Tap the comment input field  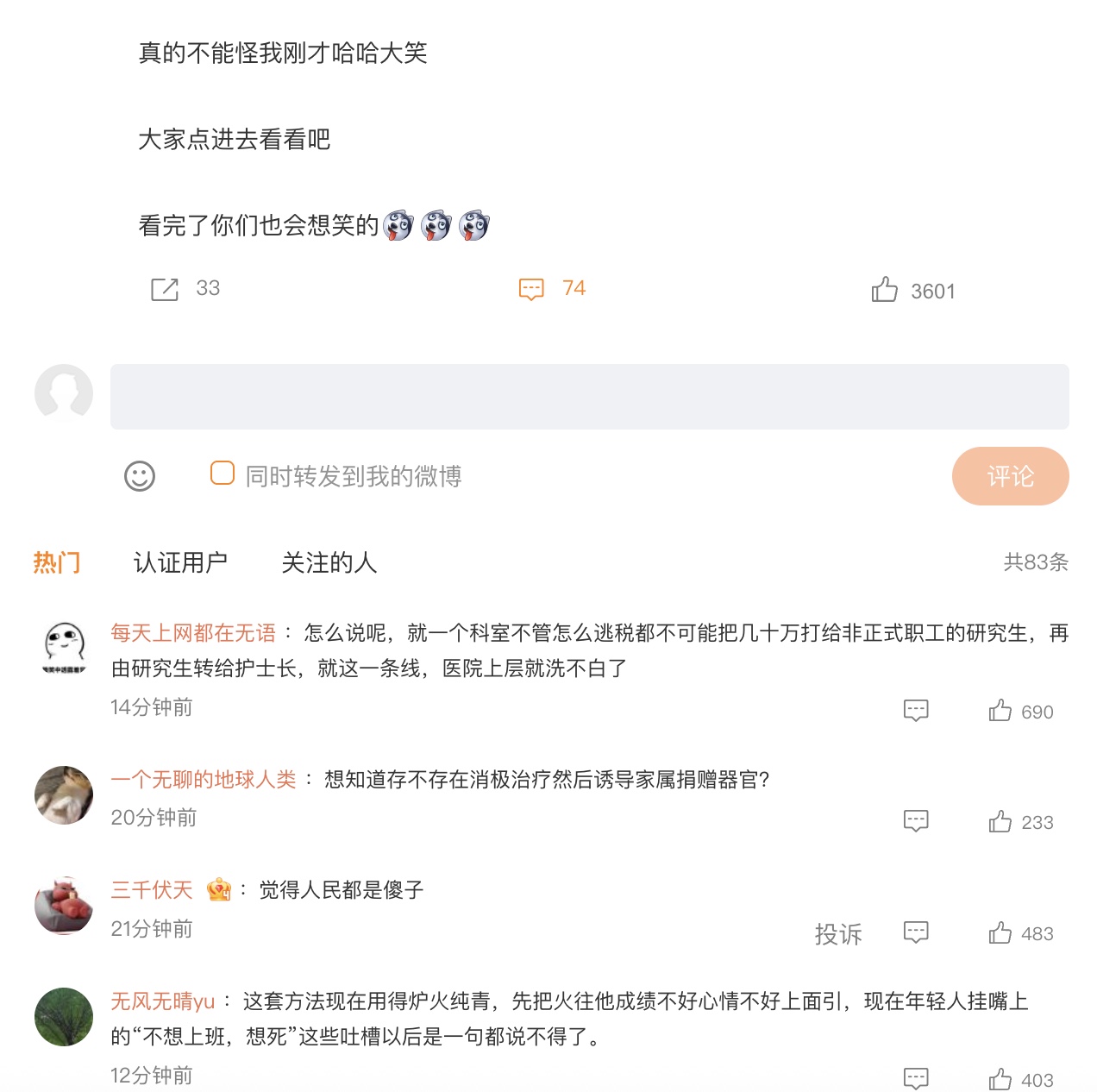coord(589,397)
